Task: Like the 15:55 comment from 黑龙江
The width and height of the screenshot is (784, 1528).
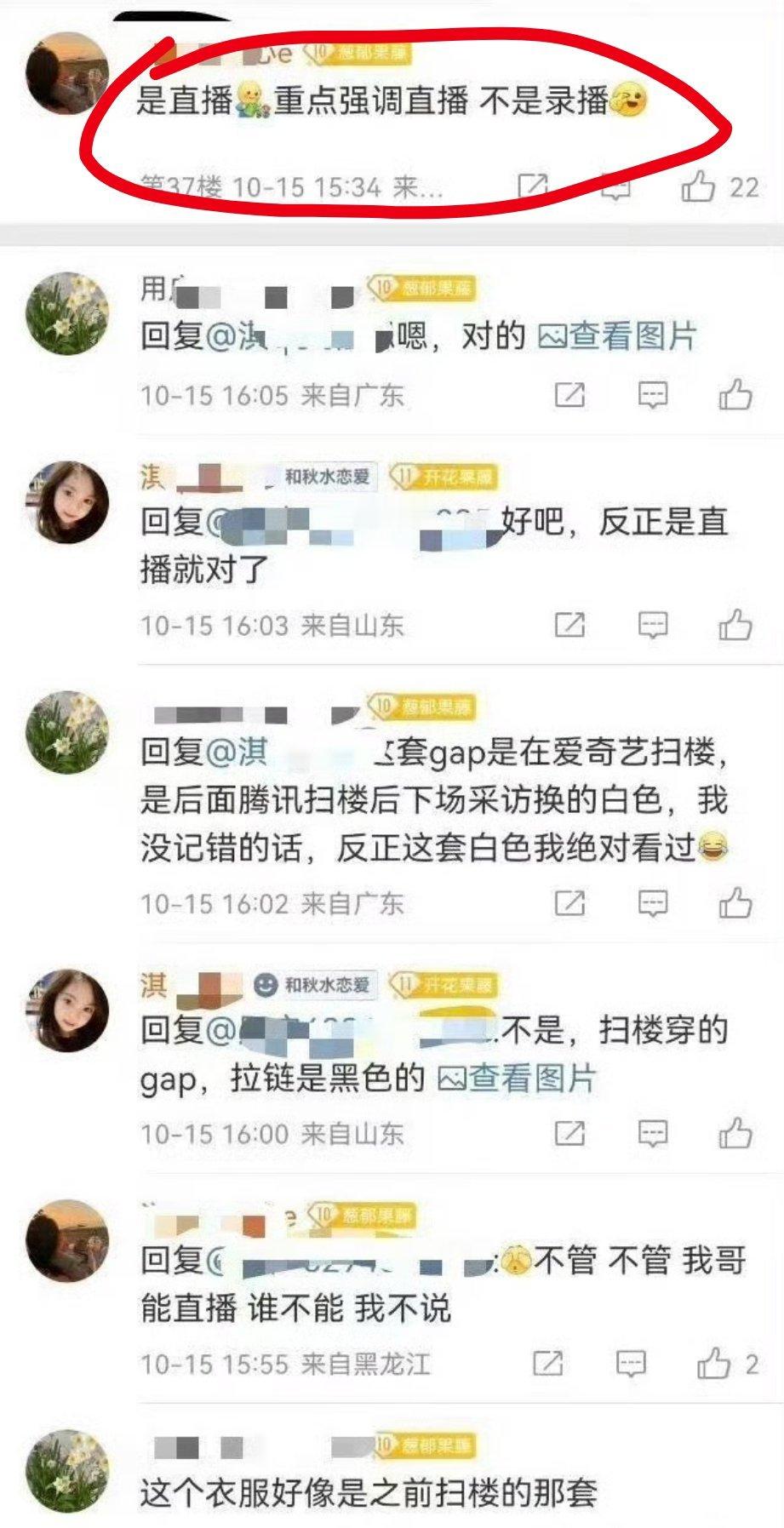Action: (713, 1364)
